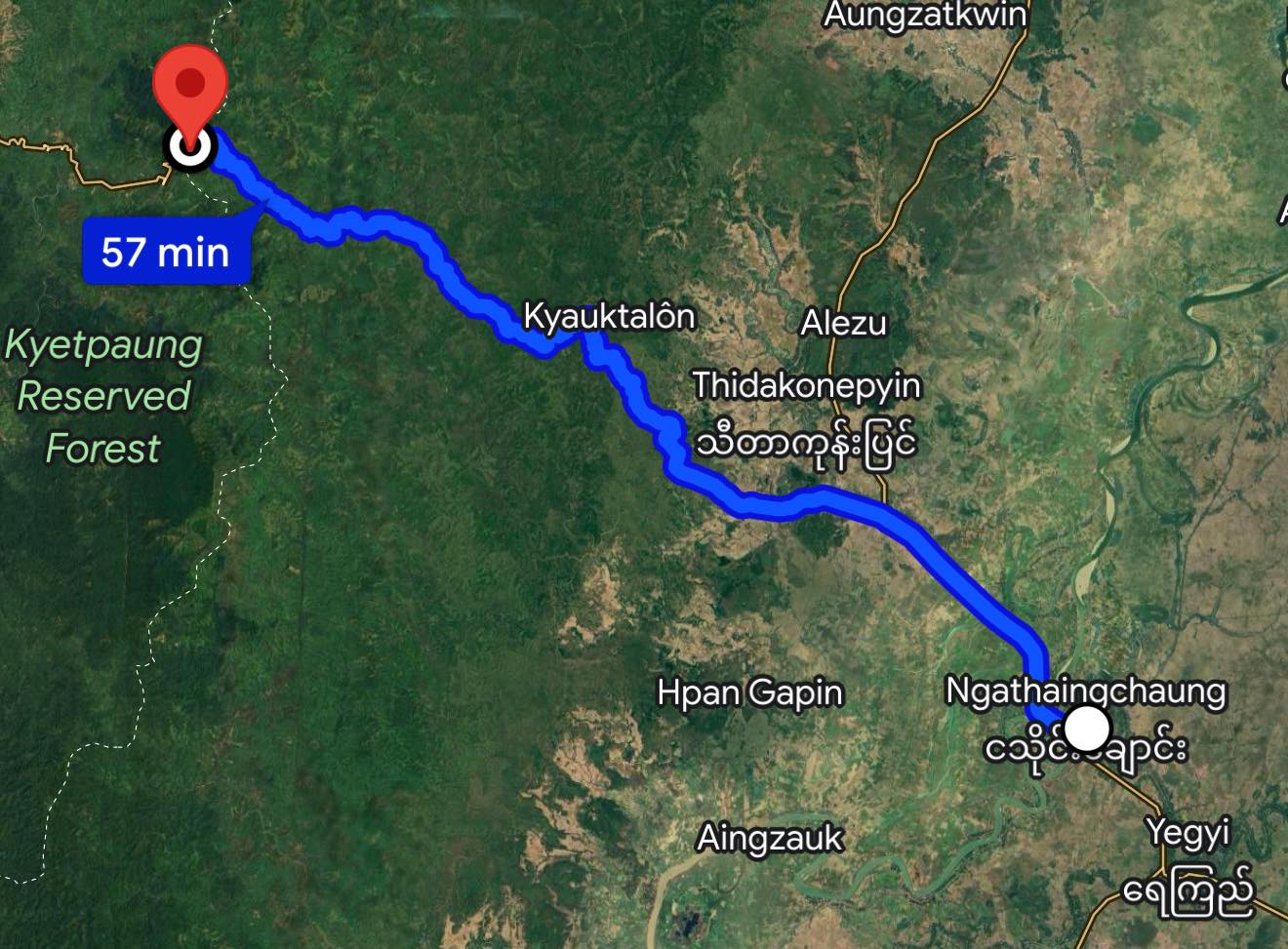1288x949 pixels.
Task: Tap the Aingzauk place label
Action: [x=770, y=838]
